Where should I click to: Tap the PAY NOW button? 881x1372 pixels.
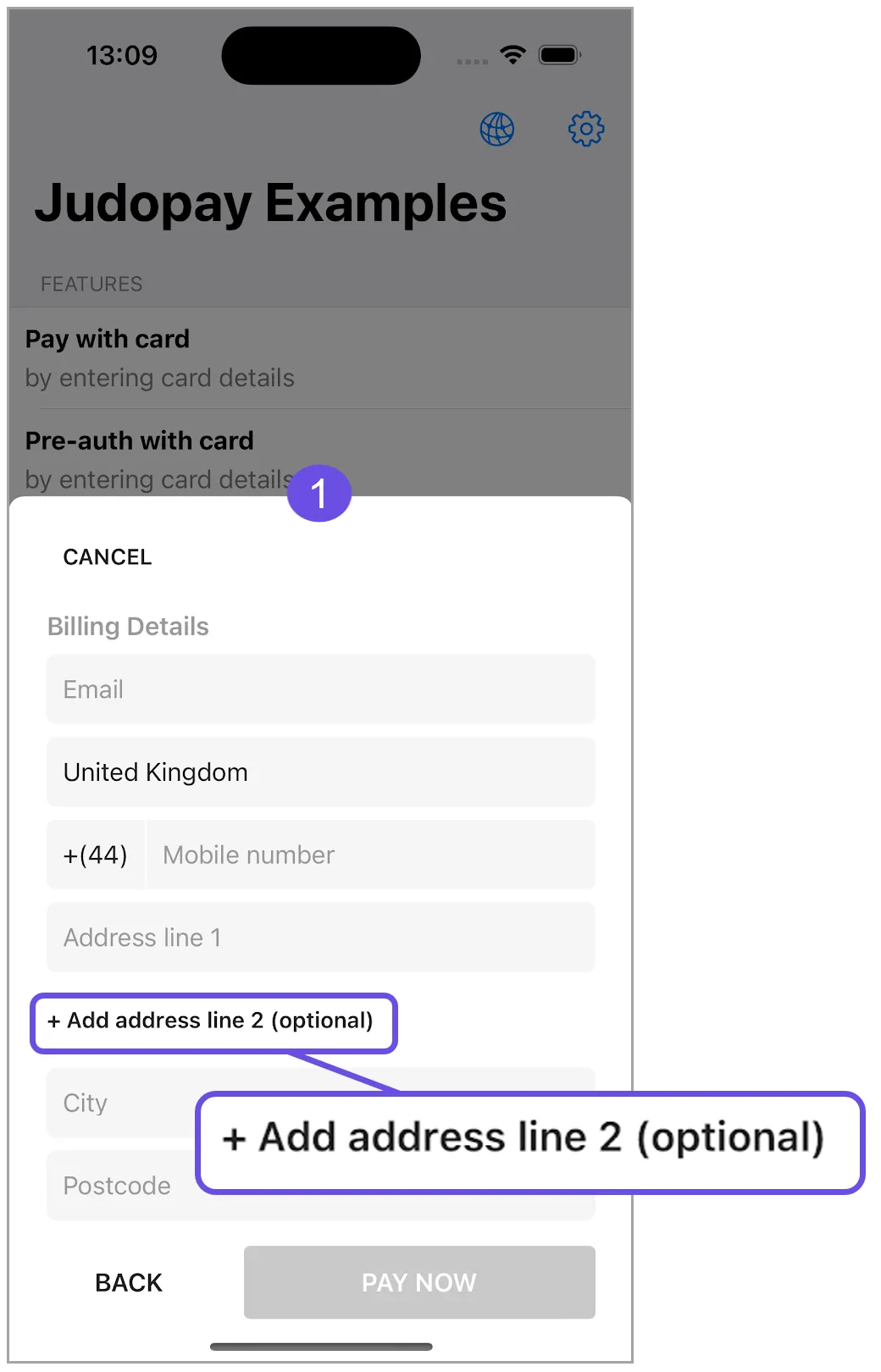419,1283
